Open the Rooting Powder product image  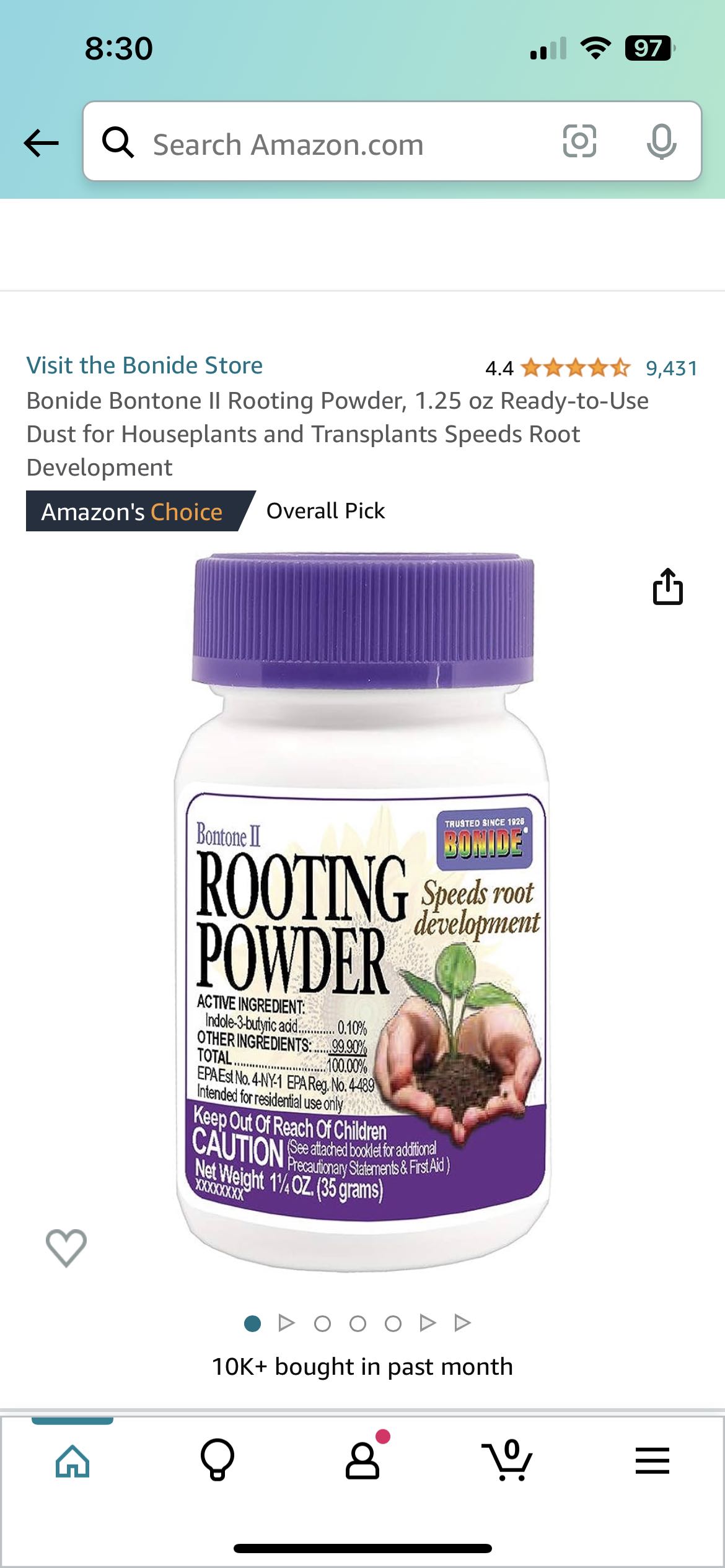click(362, 910)
